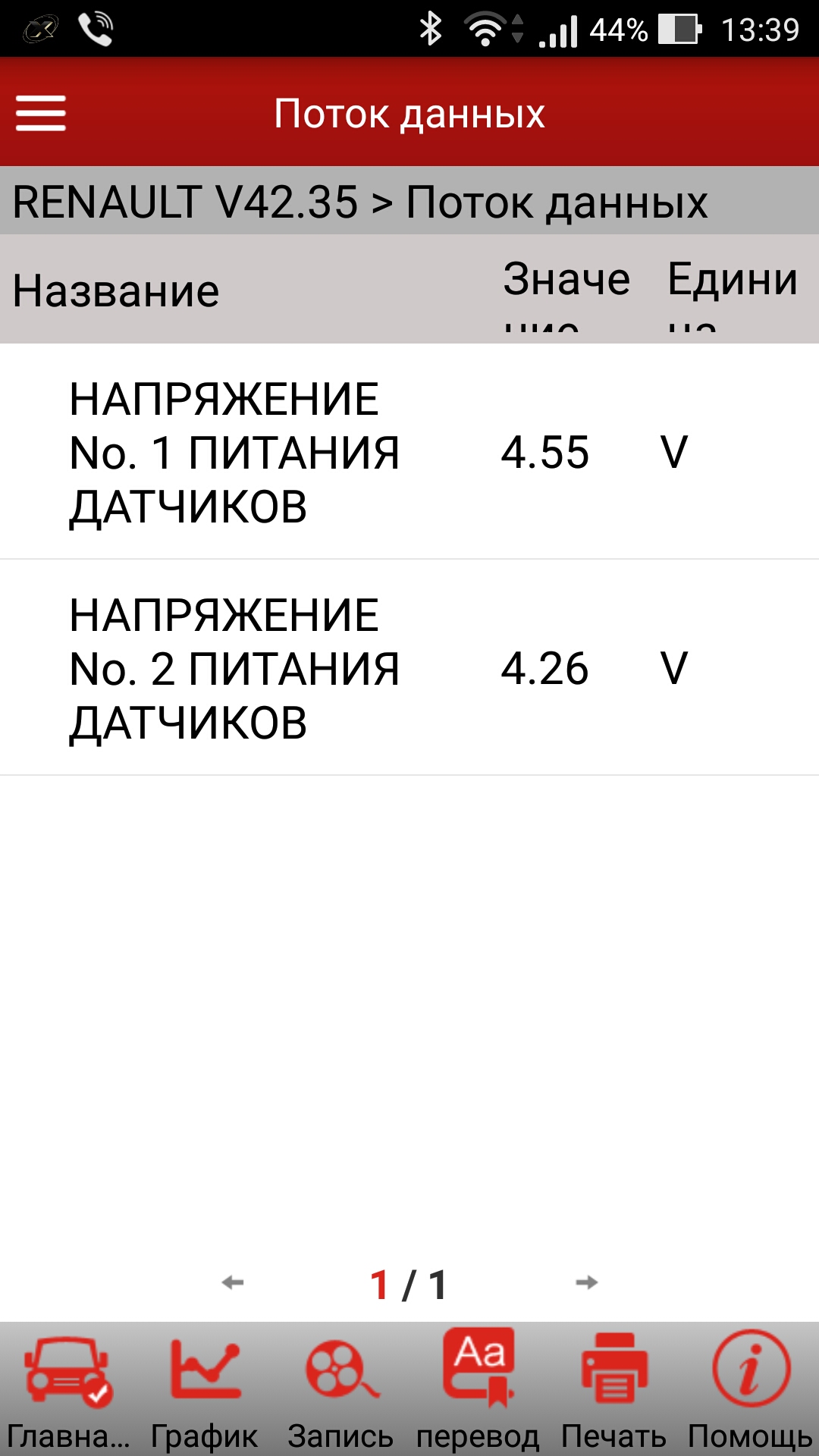
Task: Open the hamburger drawer menu
Action: pos(41,113)
